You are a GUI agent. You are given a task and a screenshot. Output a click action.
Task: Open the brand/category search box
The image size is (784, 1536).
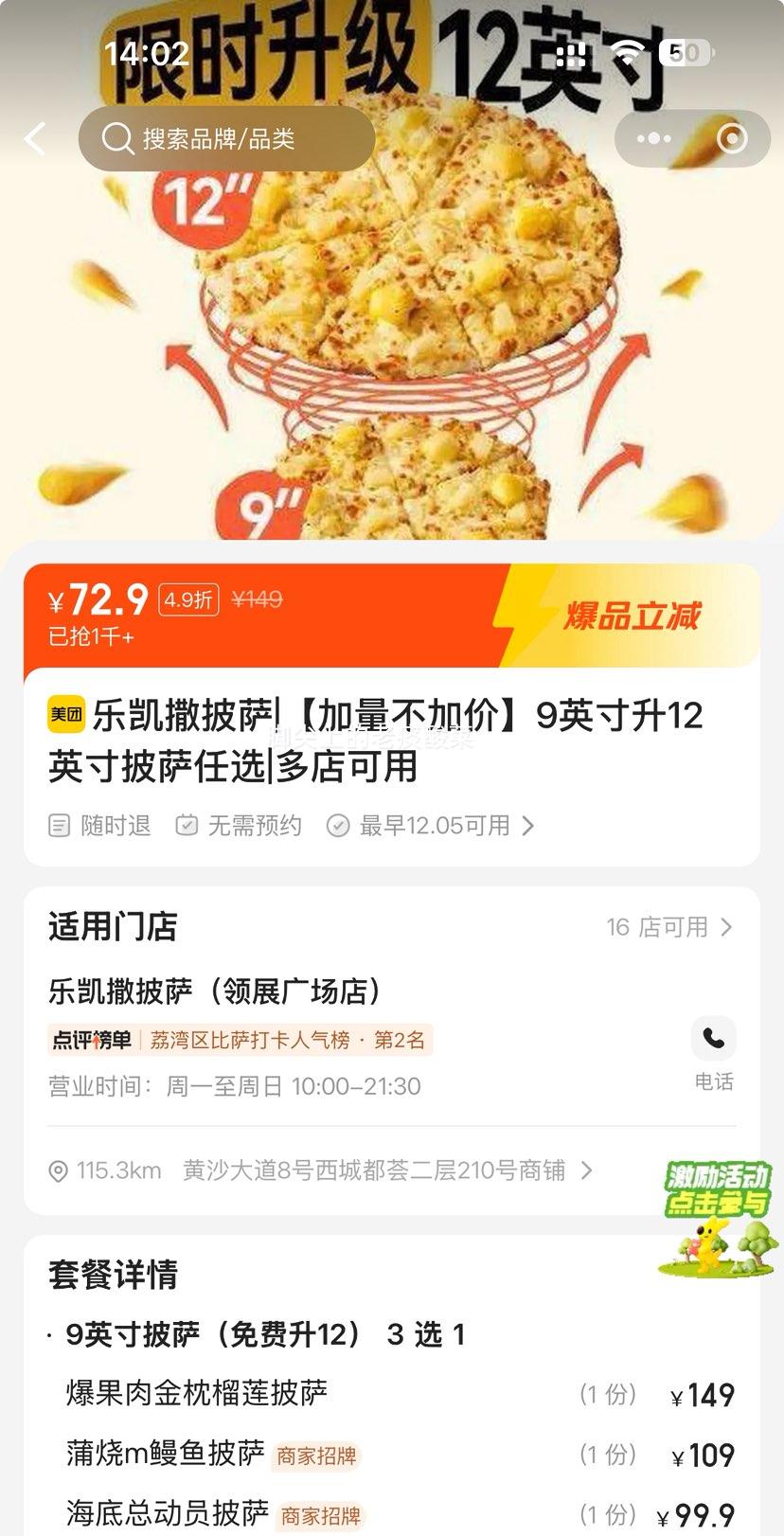pos(227,139)
